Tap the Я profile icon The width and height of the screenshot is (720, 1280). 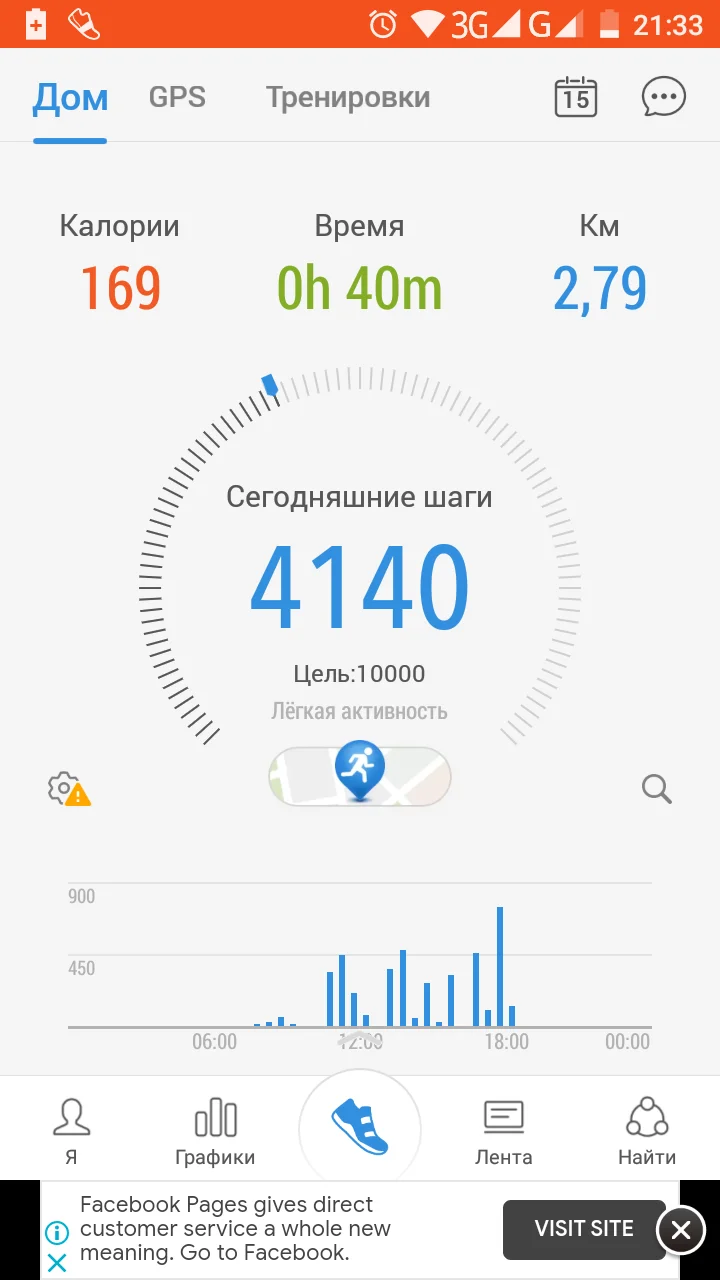coord(72,1127)
